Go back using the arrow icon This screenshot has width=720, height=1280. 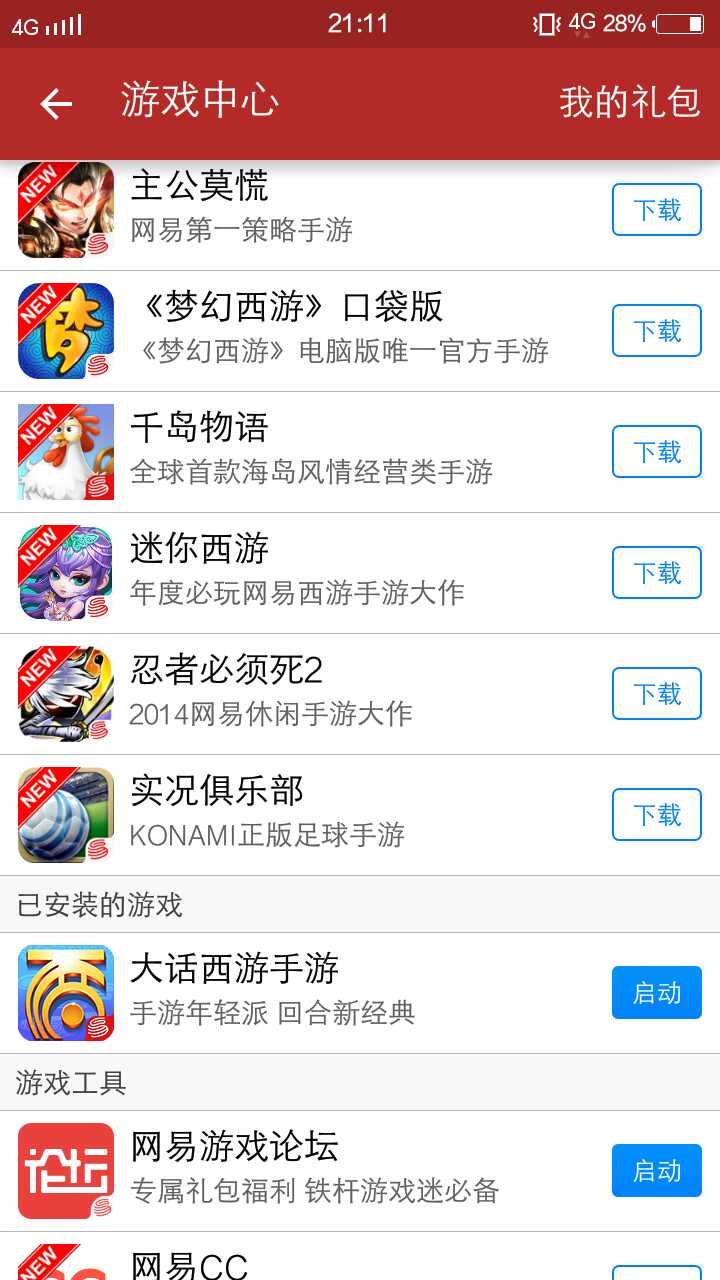[x=56, y=103]
